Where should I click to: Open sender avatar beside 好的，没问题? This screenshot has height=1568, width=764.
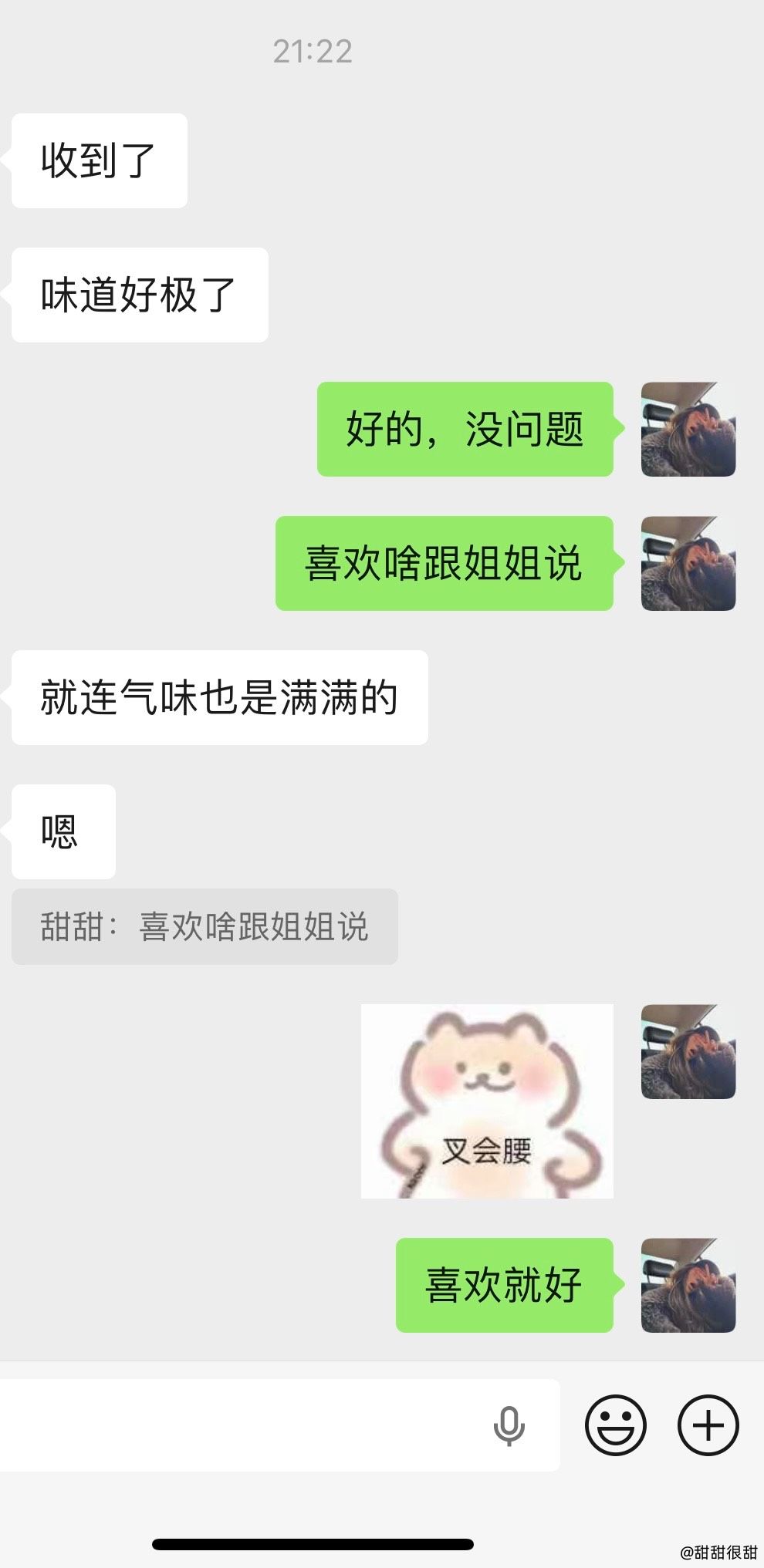688,429
